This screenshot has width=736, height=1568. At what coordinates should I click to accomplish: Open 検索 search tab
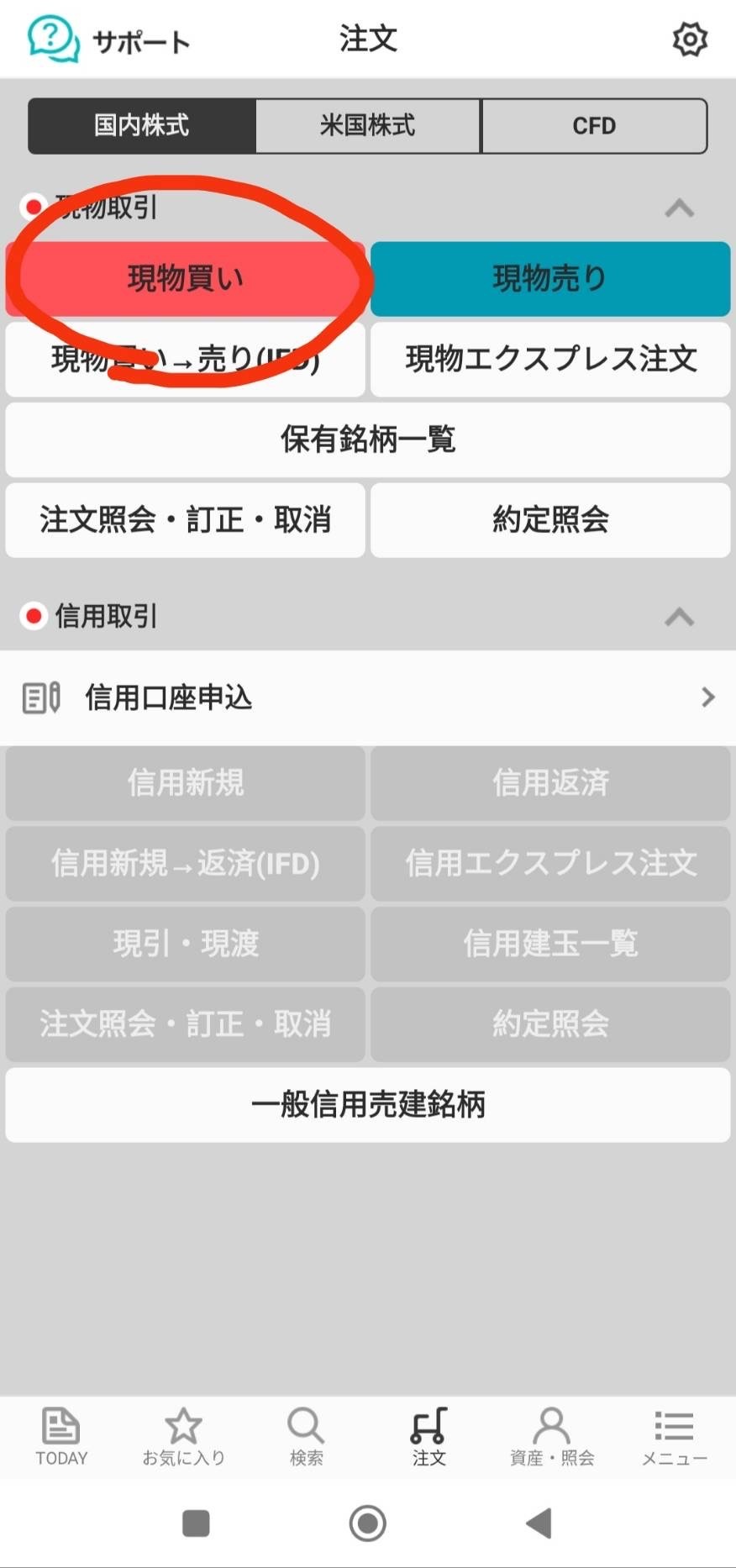306,1437
